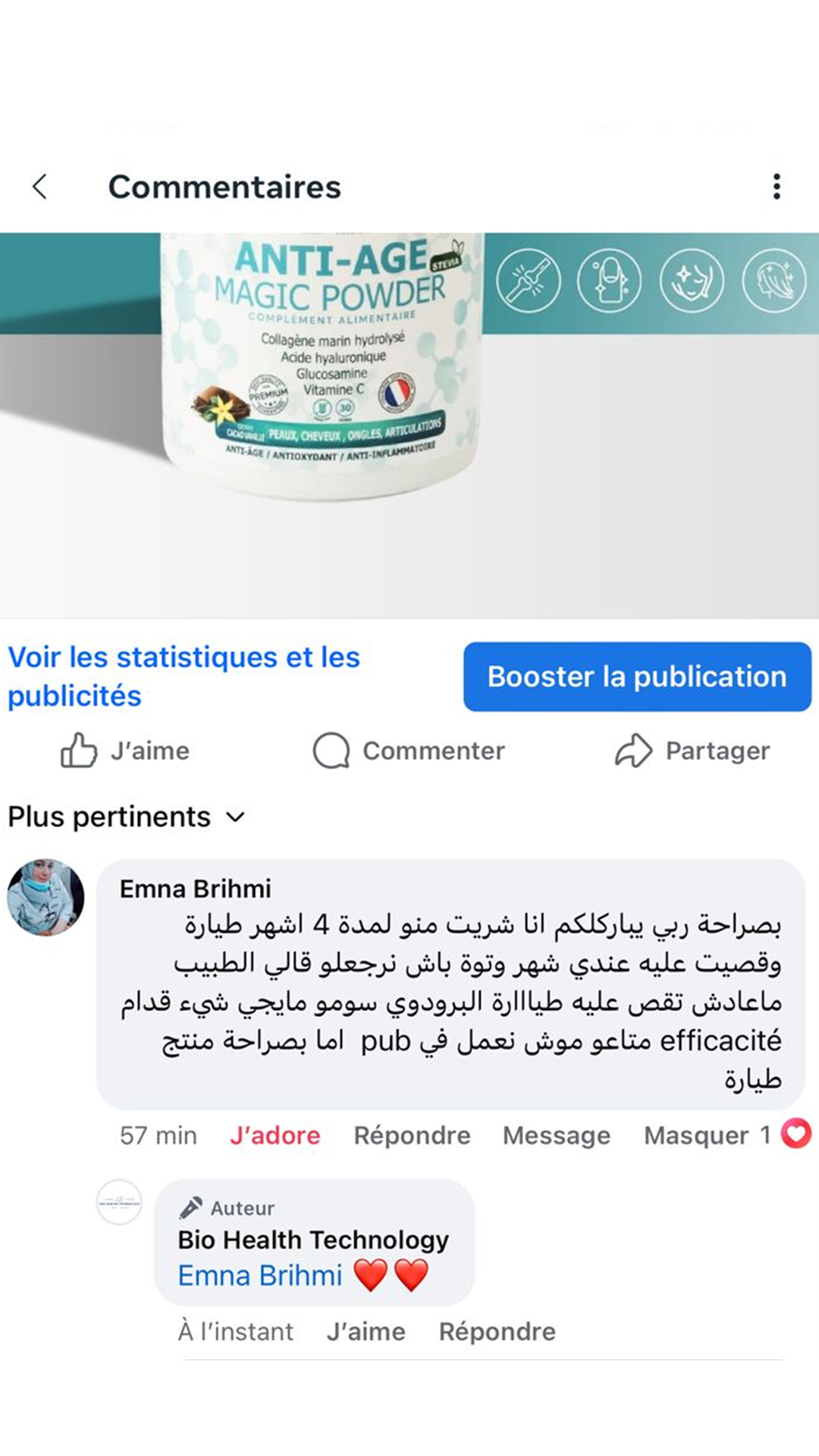This screenshot has width=819, height=1456.
Task: Like the Bio Health Technology reply
Action: coord(366,1332)
